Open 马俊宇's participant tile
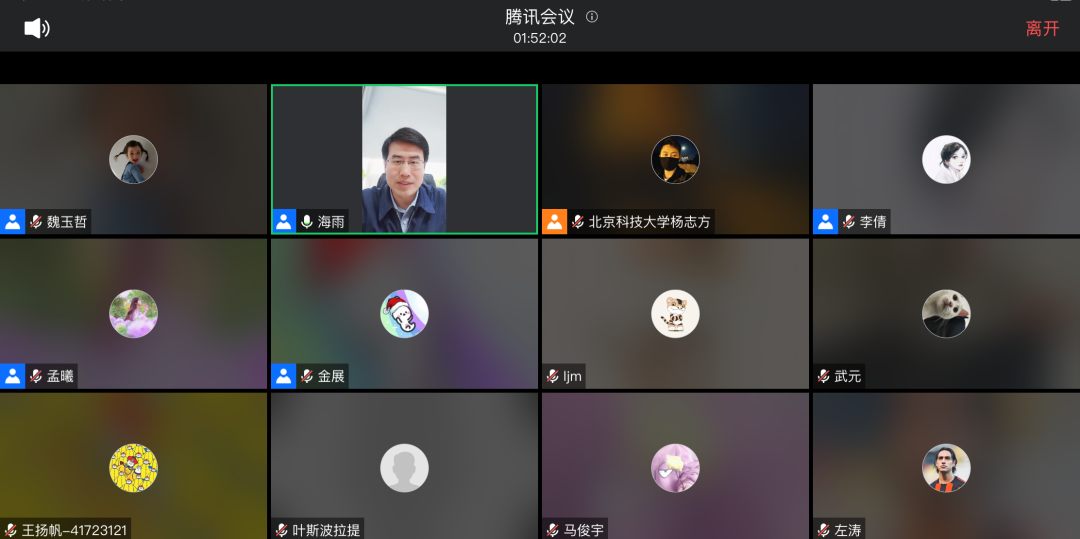This screenshot has height=539, width=1080. point(675,466)
